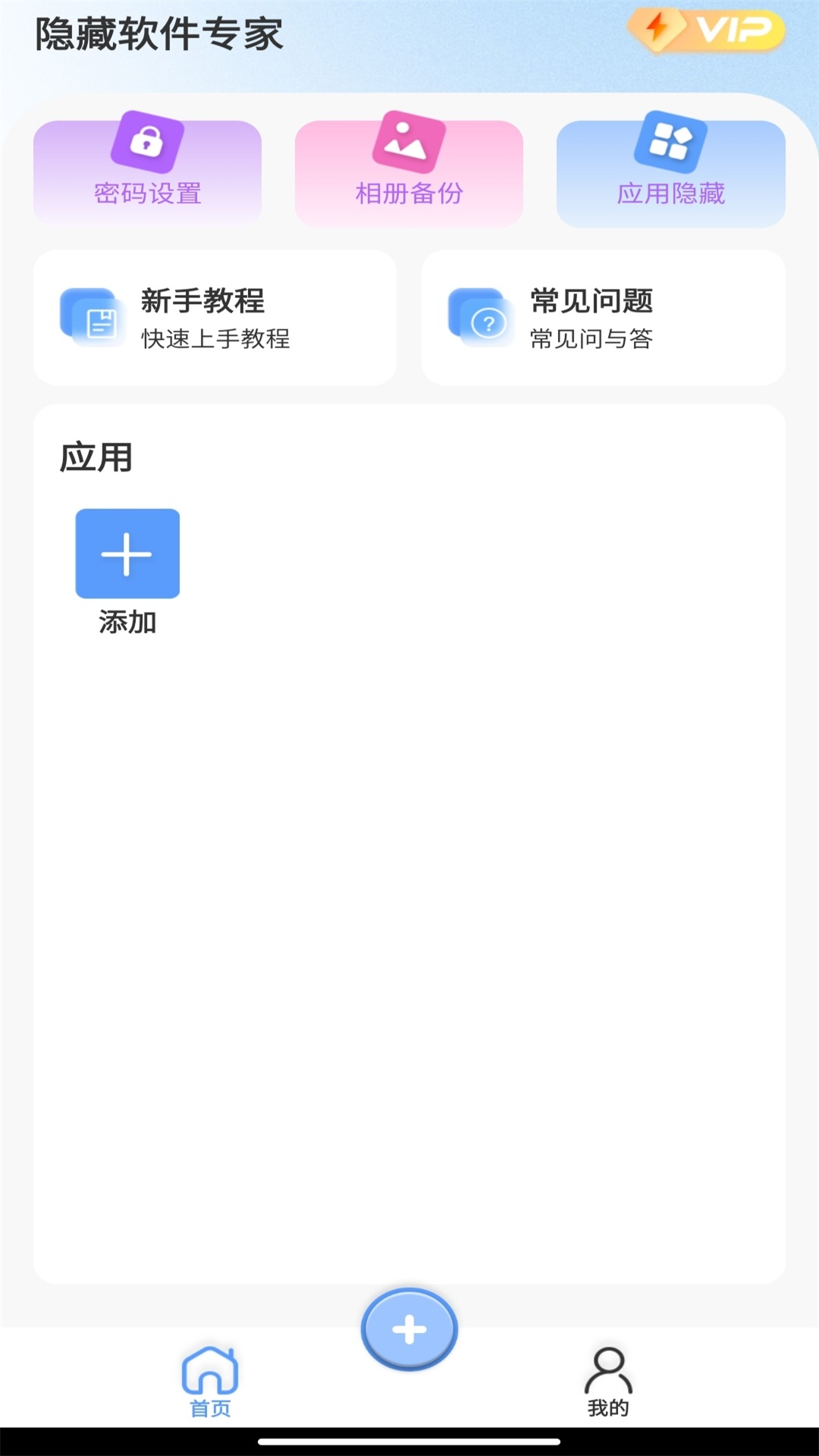819x1456 pixels.
Task: Click the blue 添加 plus tile
Action: [127, 554]
